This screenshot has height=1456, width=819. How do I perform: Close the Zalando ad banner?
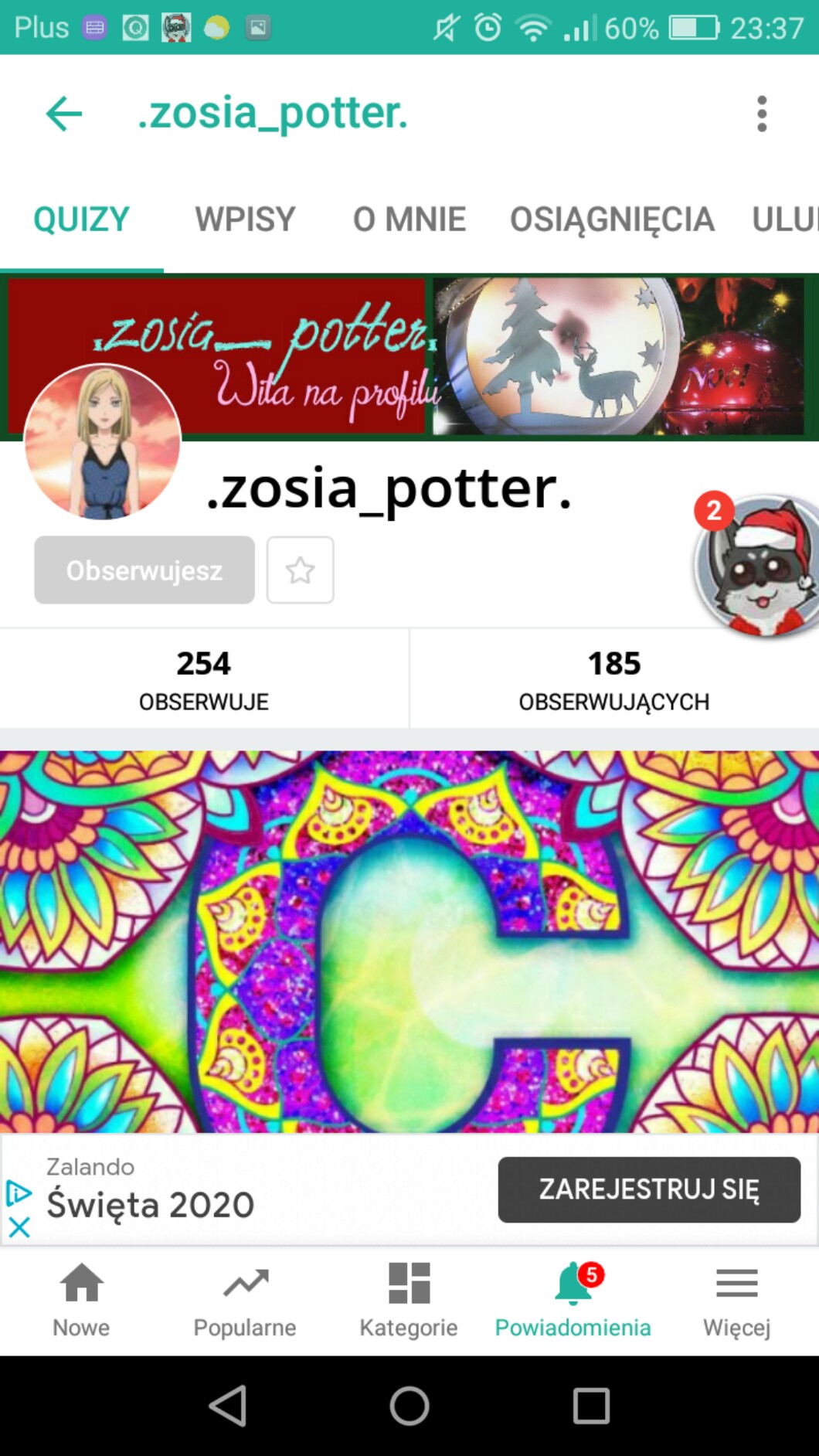tap(19, 1226)
